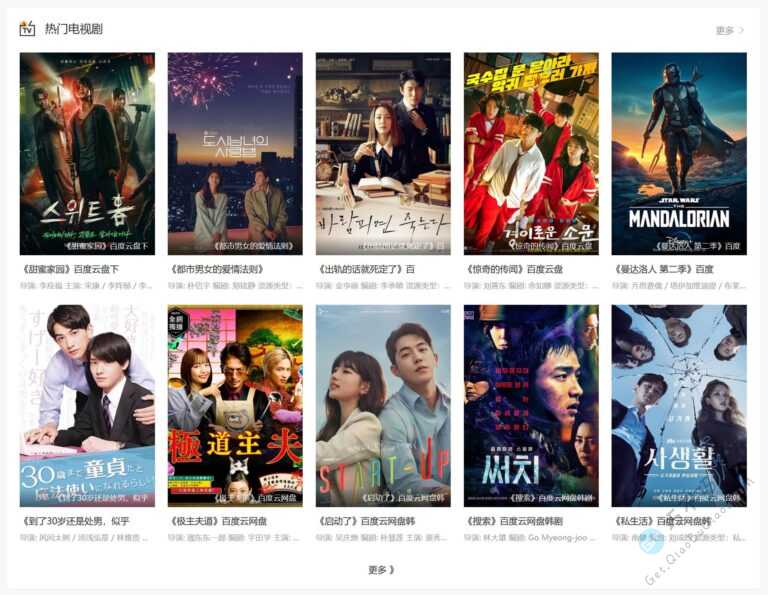Open the 《出轨的话就死定了》 poster
Screen dimensions: 768x595
(x=383, y=154)
